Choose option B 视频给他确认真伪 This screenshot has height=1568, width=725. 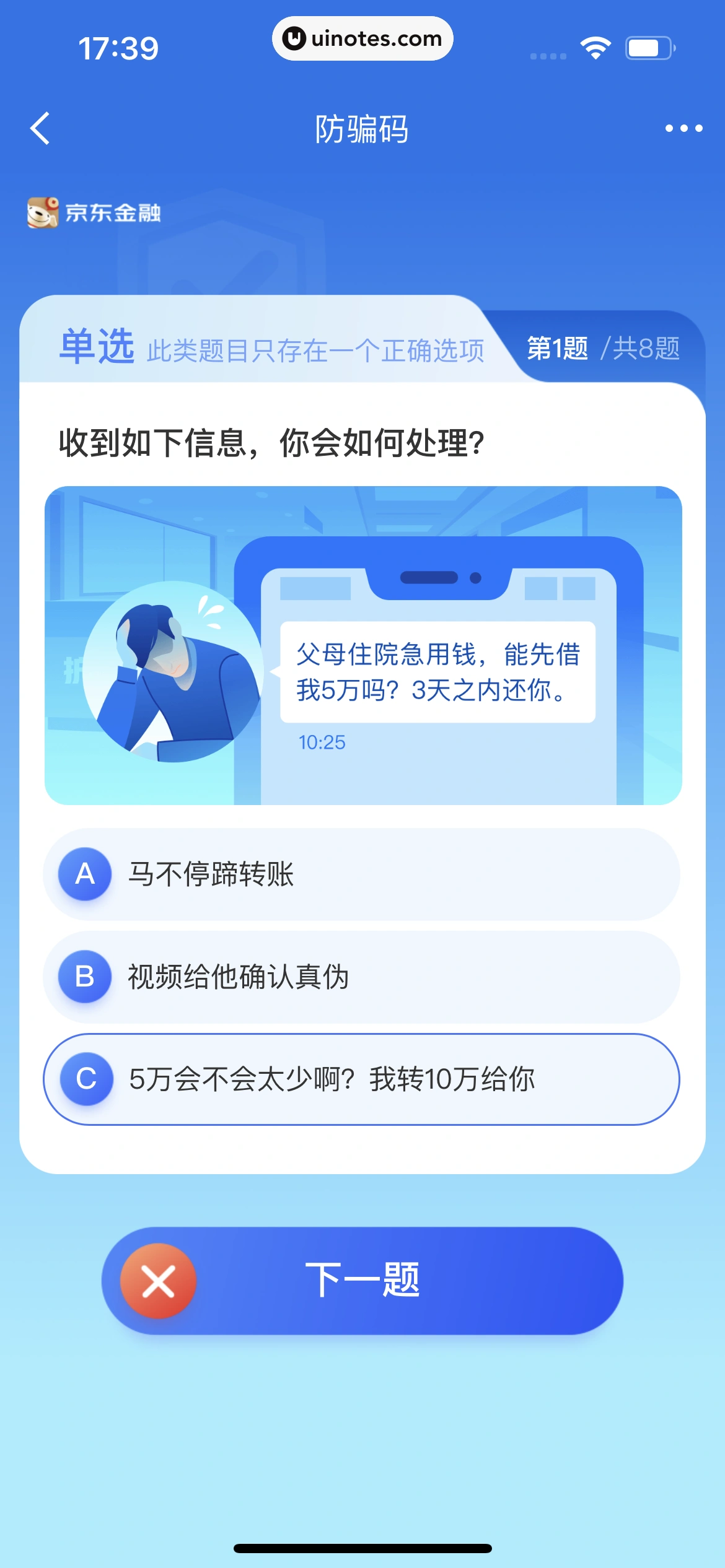pyautogui.click(x=361, y=977)
